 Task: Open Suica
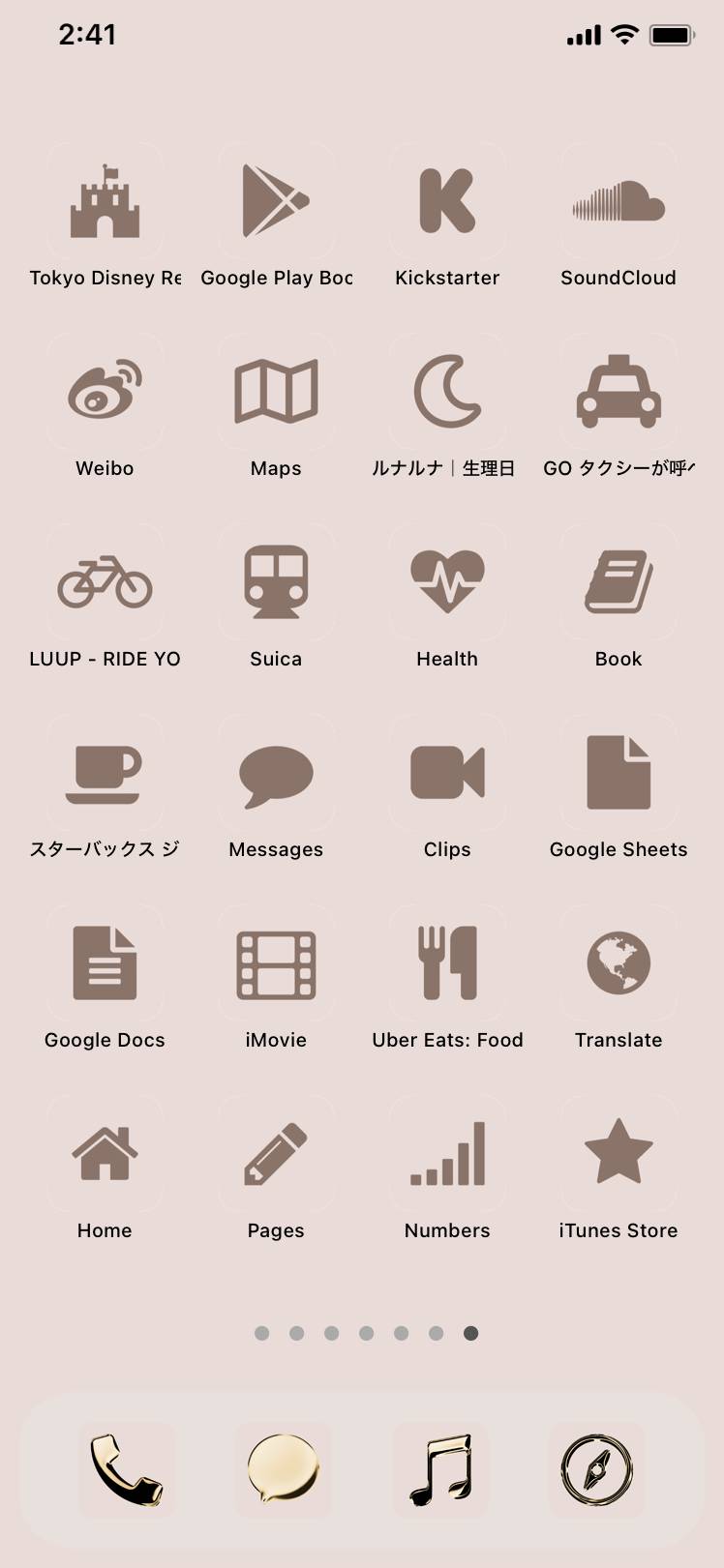tap(276, 582)
